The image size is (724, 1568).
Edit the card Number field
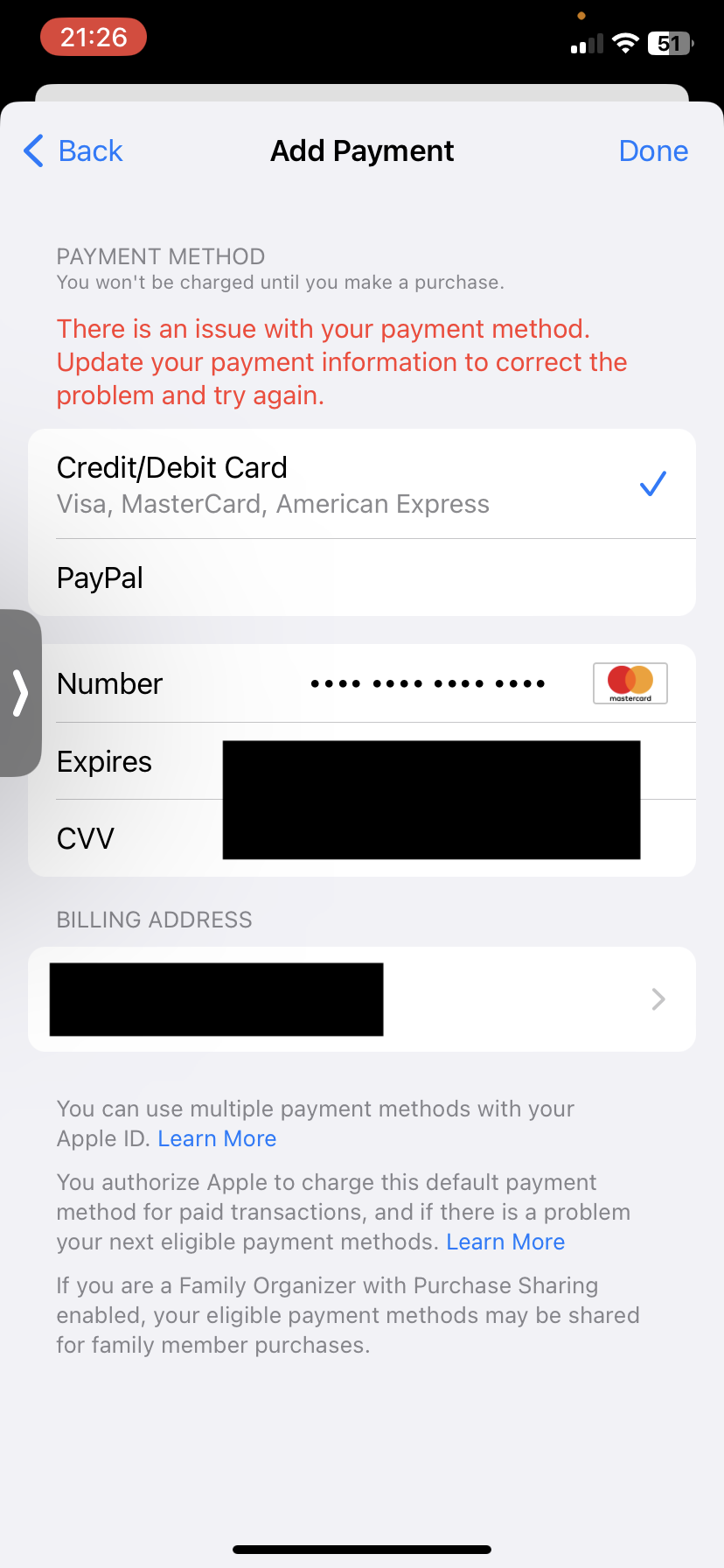coord(428,683)
